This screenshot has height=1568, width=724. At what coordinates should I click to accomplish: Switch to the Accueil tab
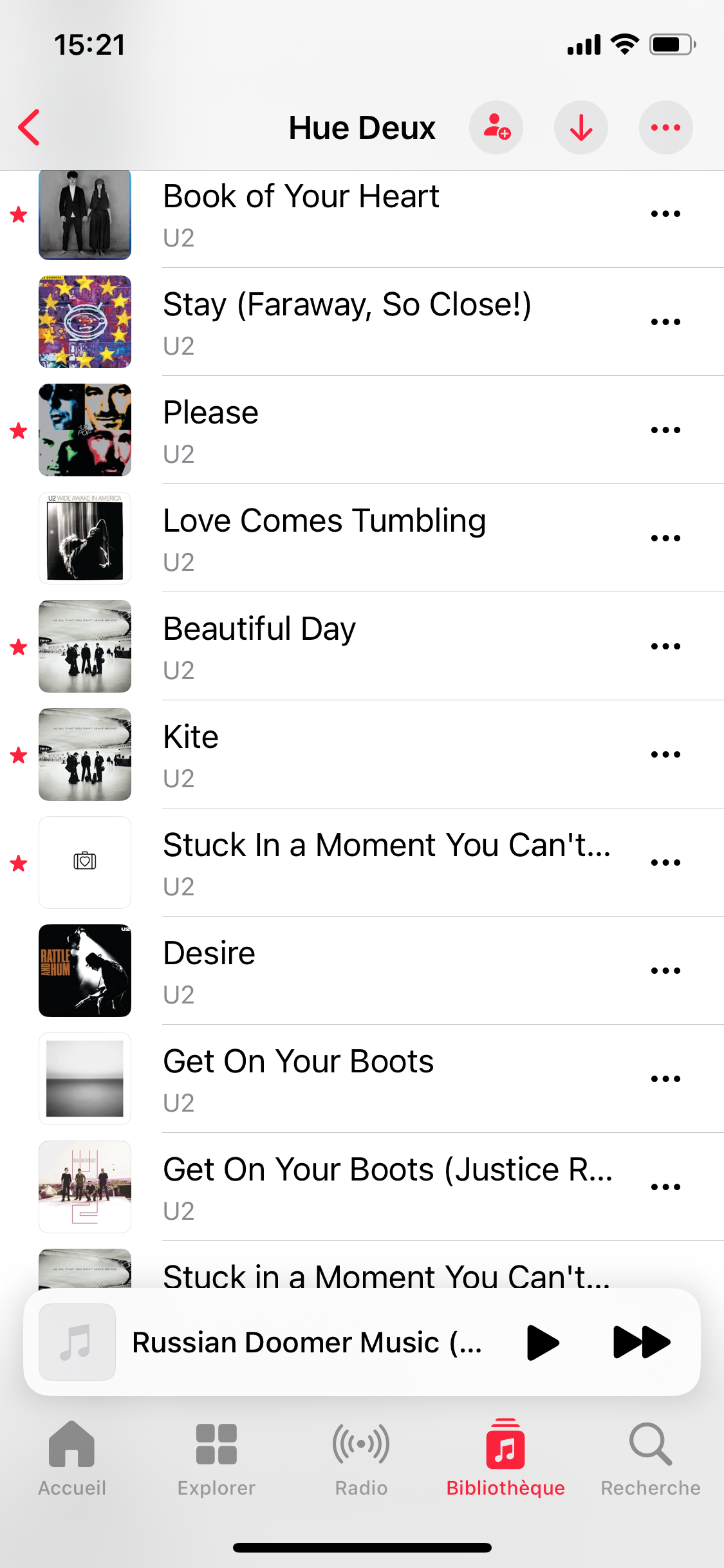pos(72,1459)
